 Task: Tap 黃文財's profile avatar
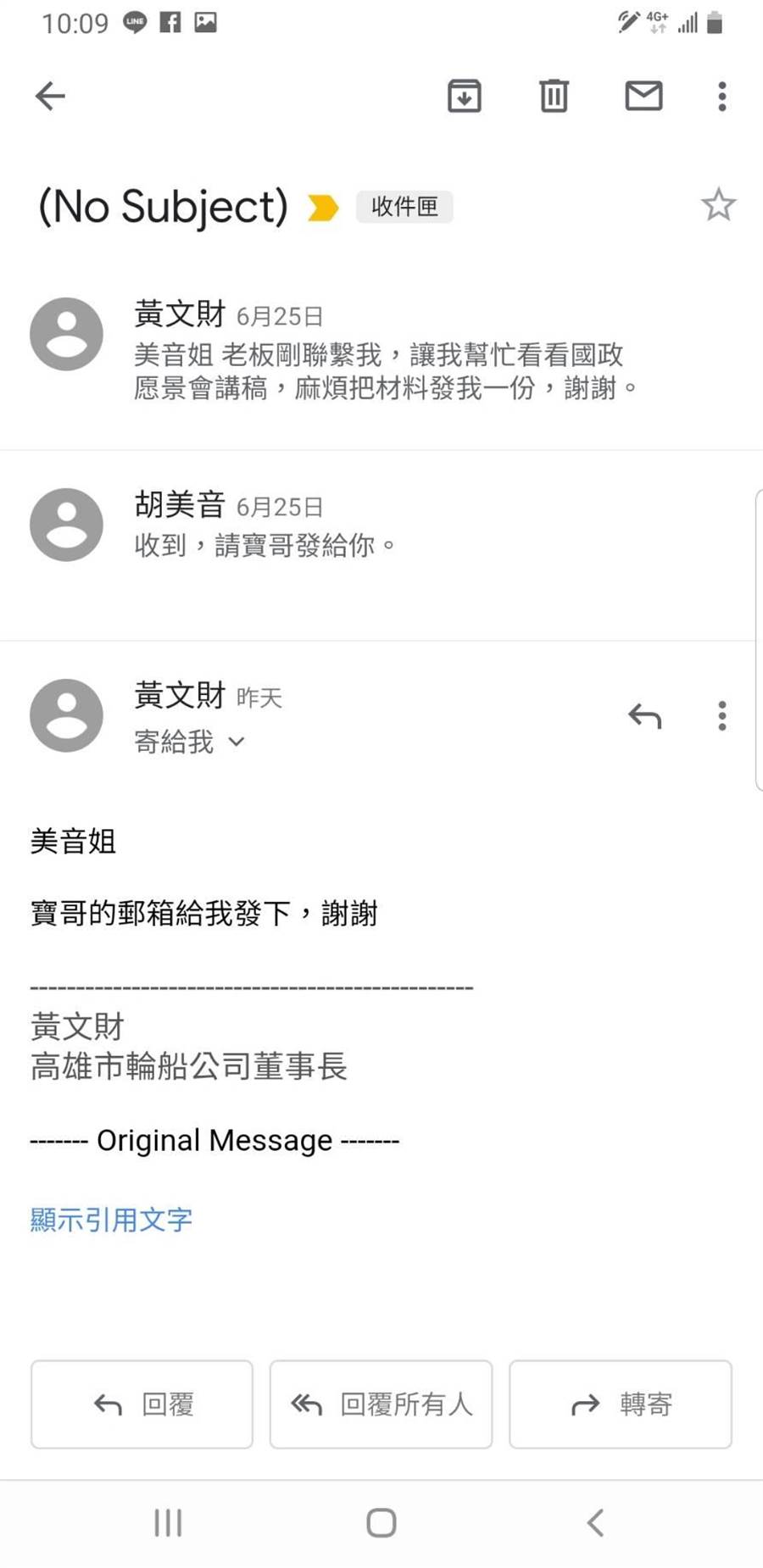click(x=66, y=715)
